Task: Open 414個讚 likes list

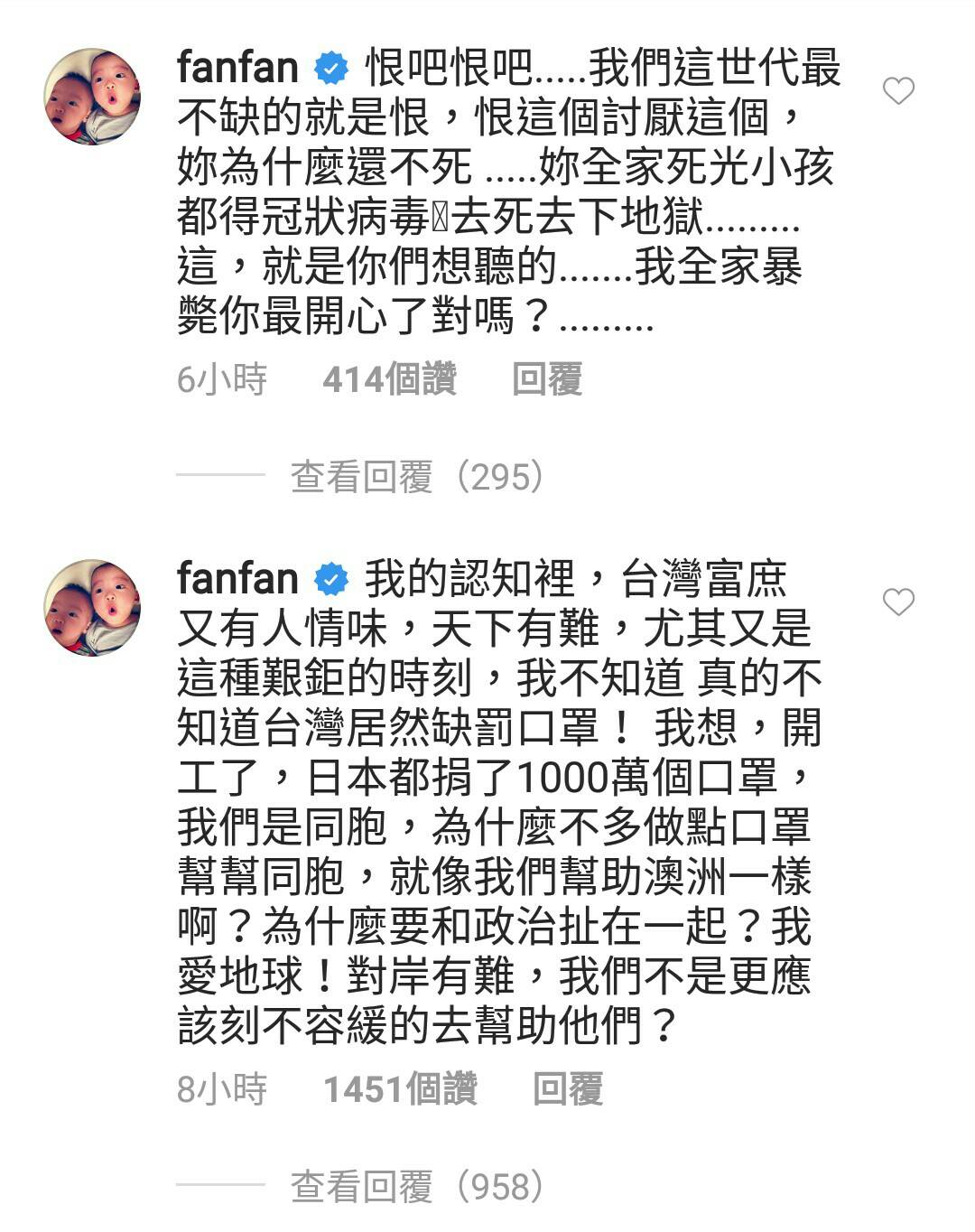Action: 389,379
